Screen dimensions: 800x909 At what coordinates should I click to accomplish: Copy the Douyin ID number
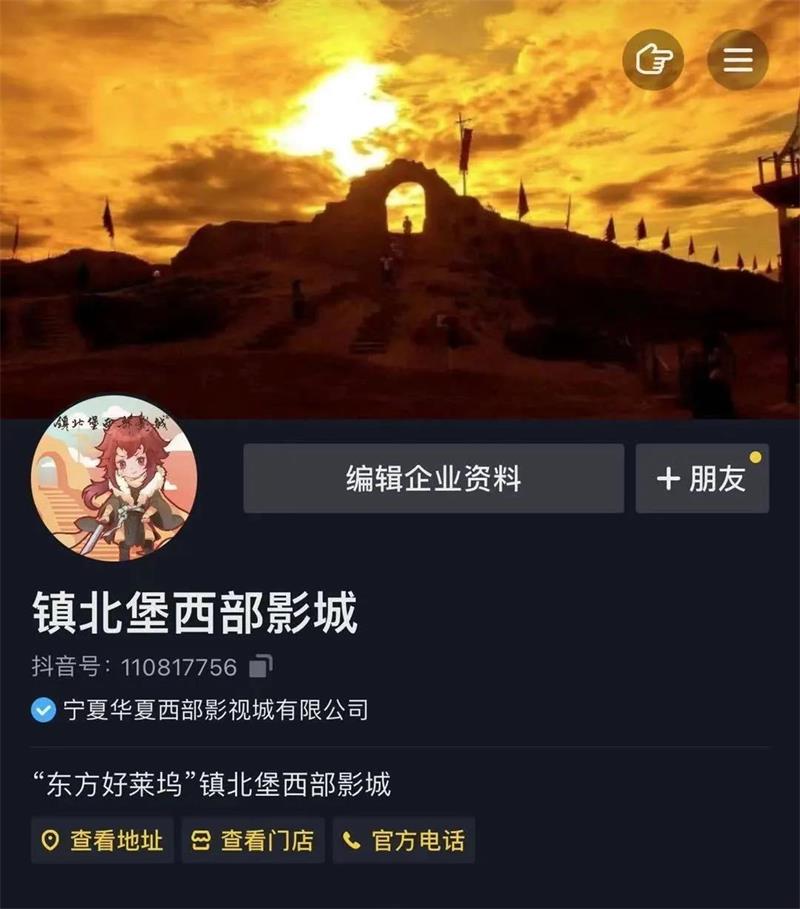tap(261, 666)
